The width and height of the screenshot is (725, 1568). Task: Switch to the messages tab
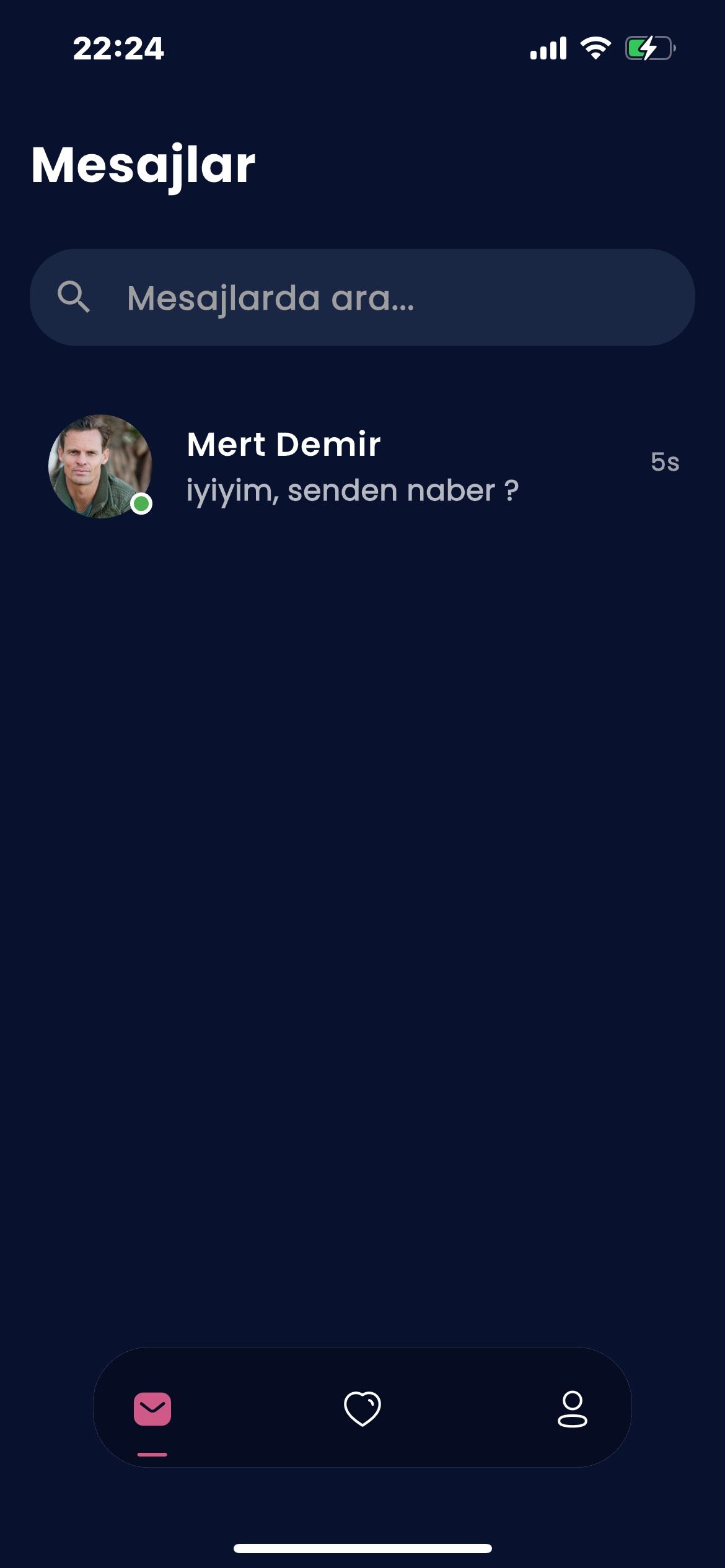coord(152,1408)
